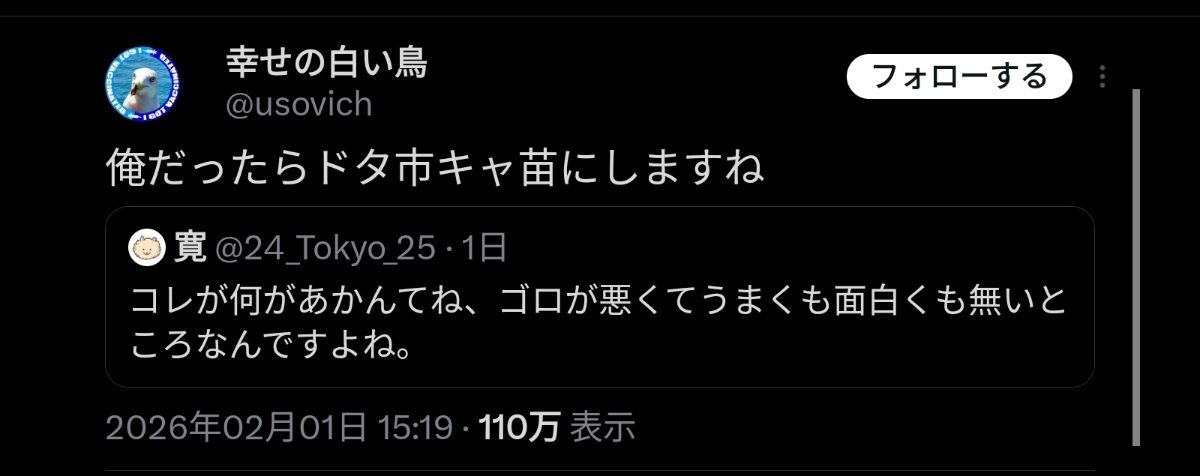Open the overflow menu beside フォローする

[1102, 77]
